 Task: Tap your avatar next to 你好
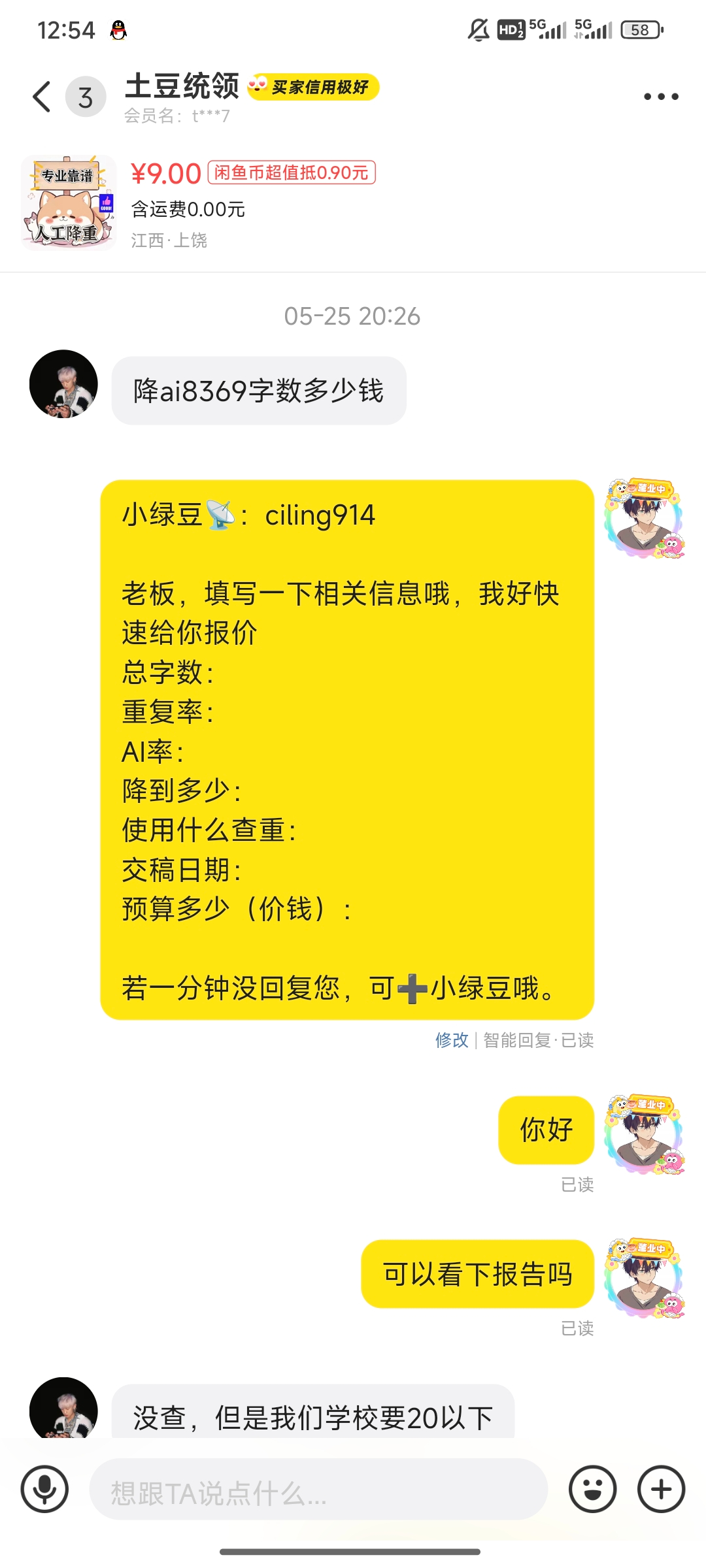[x=644, y=1134]
